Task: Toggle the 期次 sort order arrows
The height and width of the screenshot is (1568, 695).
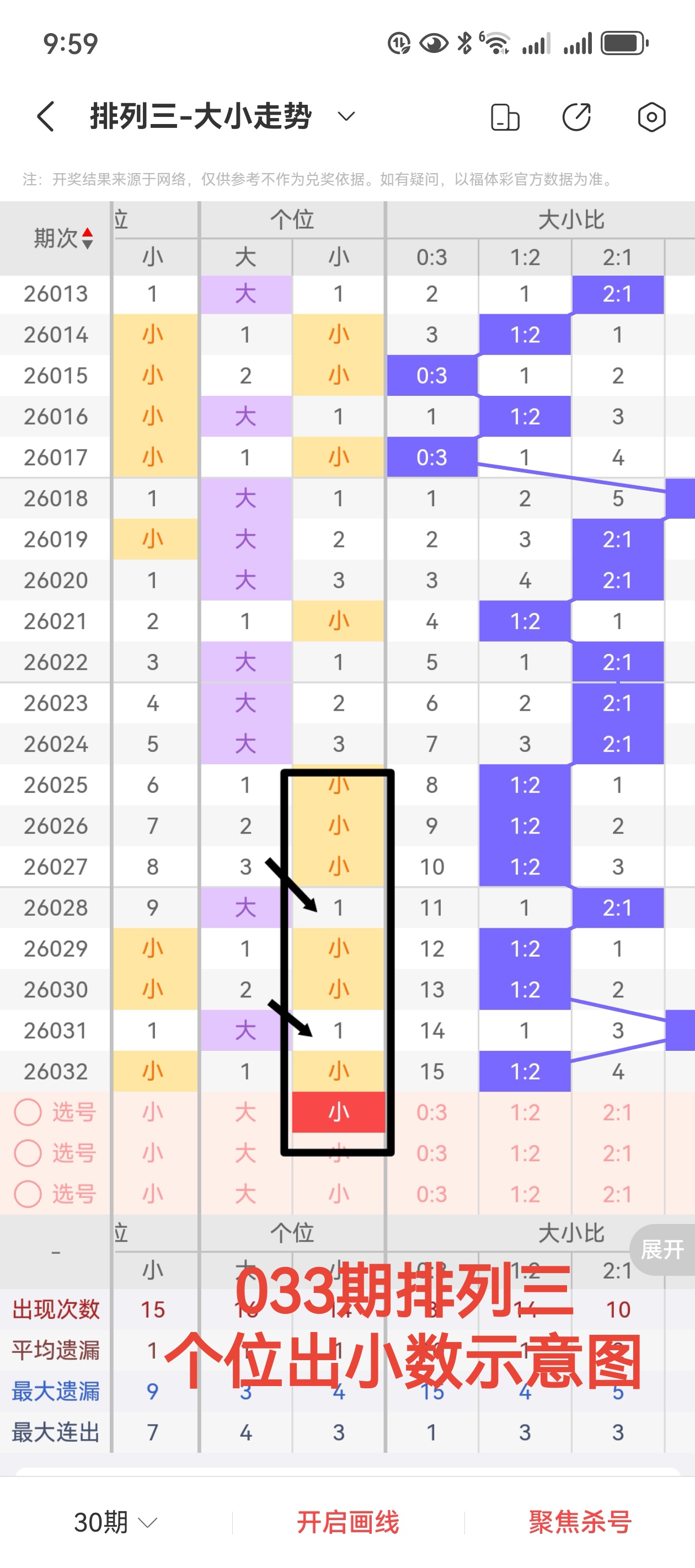Action: pyautogui.click(x=87, y=238)
